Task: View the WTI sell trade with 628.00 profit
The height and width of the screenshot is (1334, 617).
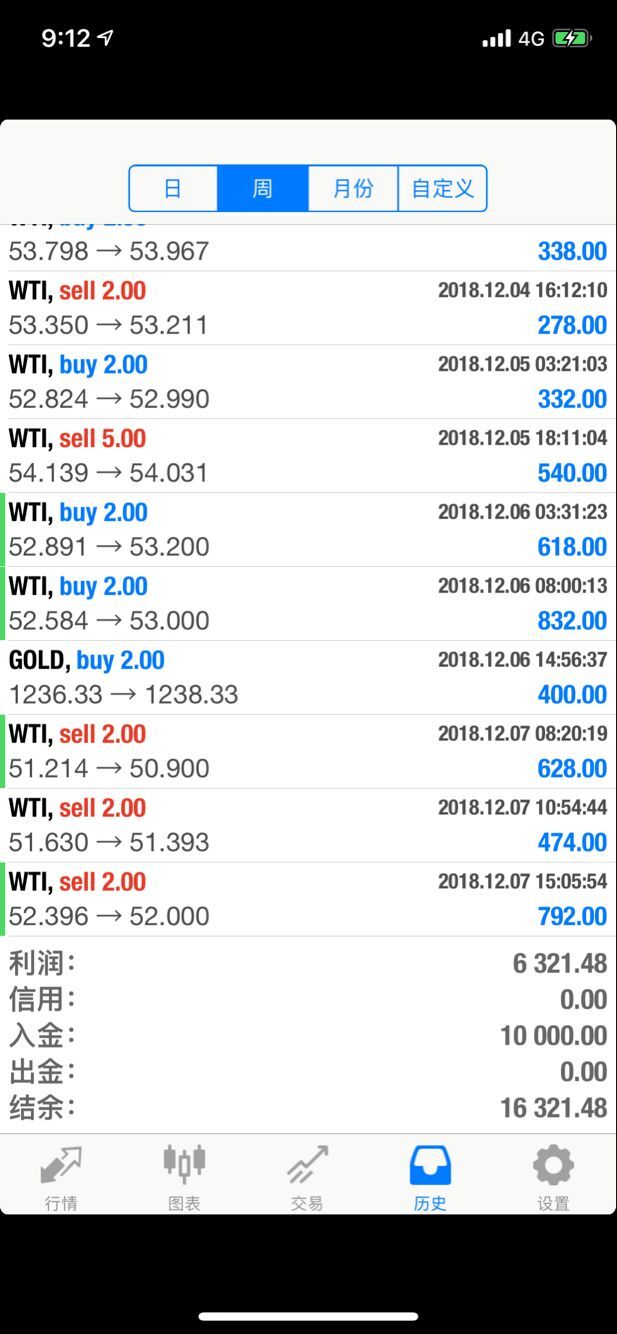Action: 308,752
